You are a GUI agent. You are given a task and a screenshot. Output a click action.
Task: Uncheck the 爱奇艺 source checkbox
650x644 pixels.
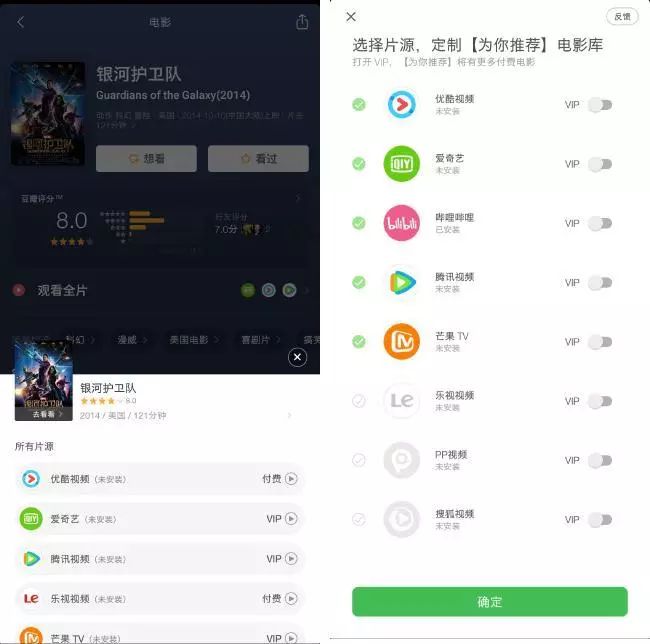[359, 164]
